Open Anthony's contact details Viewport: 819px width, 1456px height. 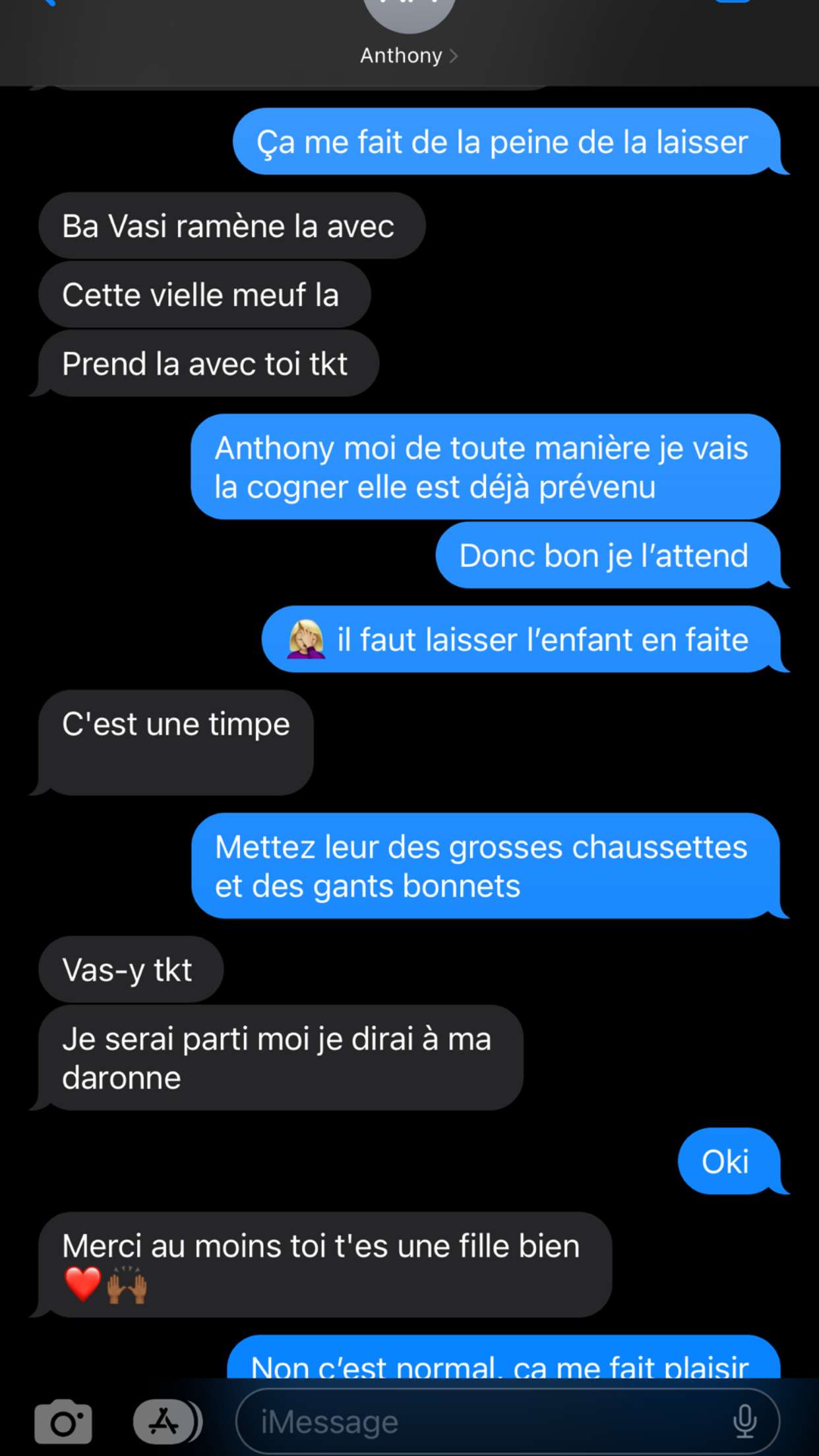coord(409,55)
